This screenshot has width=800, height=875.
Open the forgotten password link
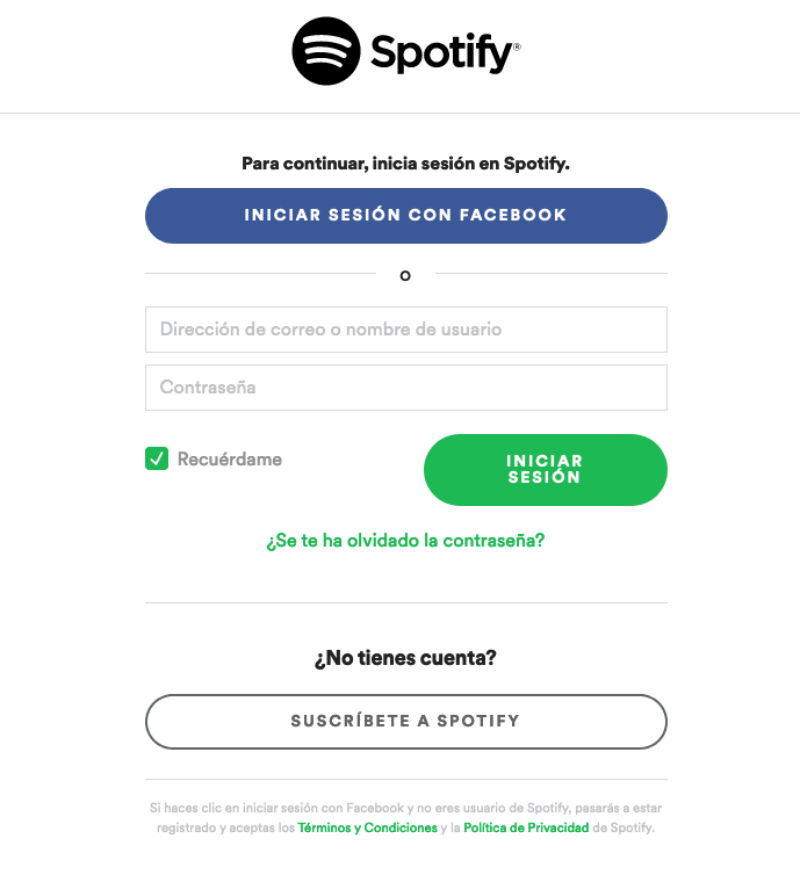click(405, 541)
